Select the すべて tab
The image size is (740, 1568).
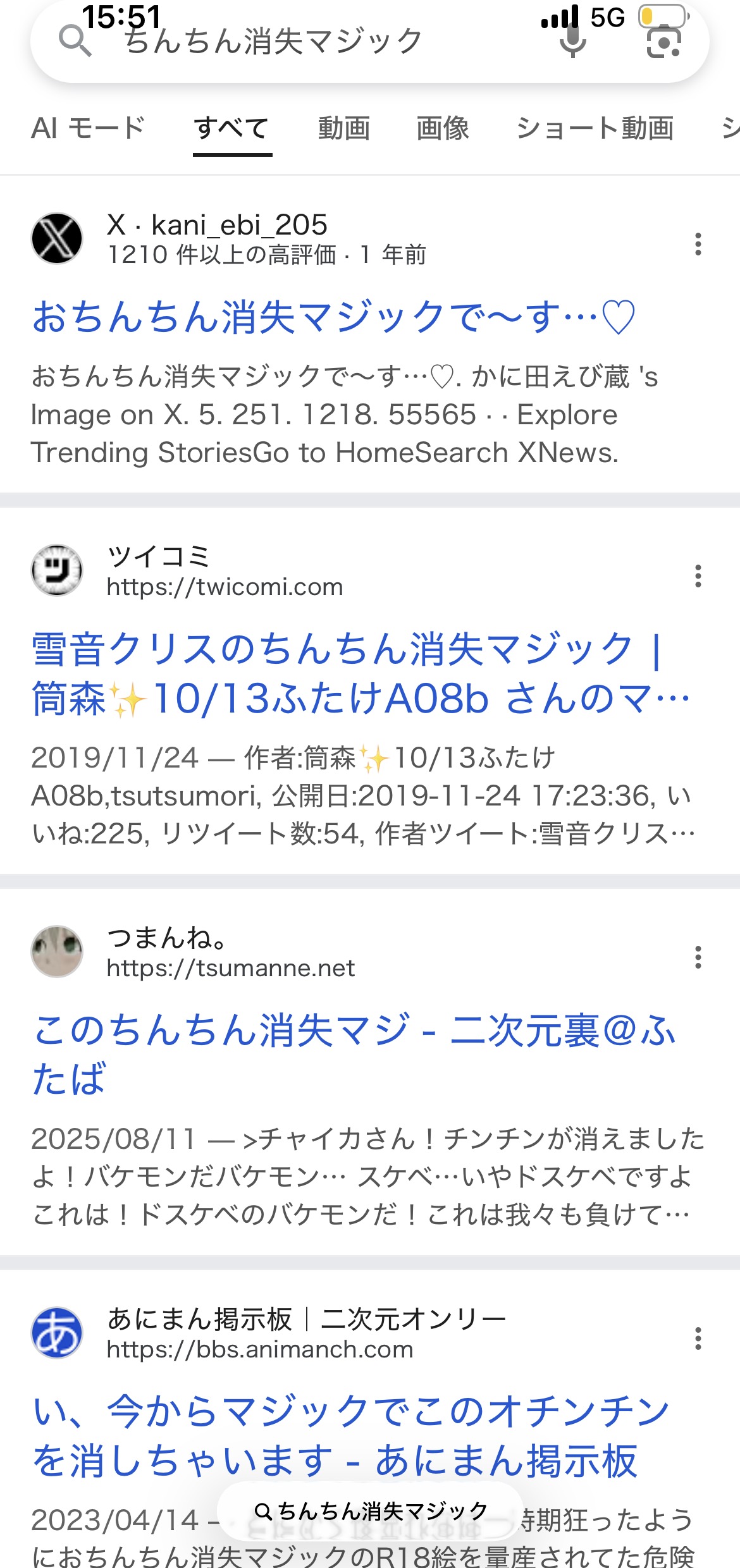pyautogui.click(x=232, y=128)
